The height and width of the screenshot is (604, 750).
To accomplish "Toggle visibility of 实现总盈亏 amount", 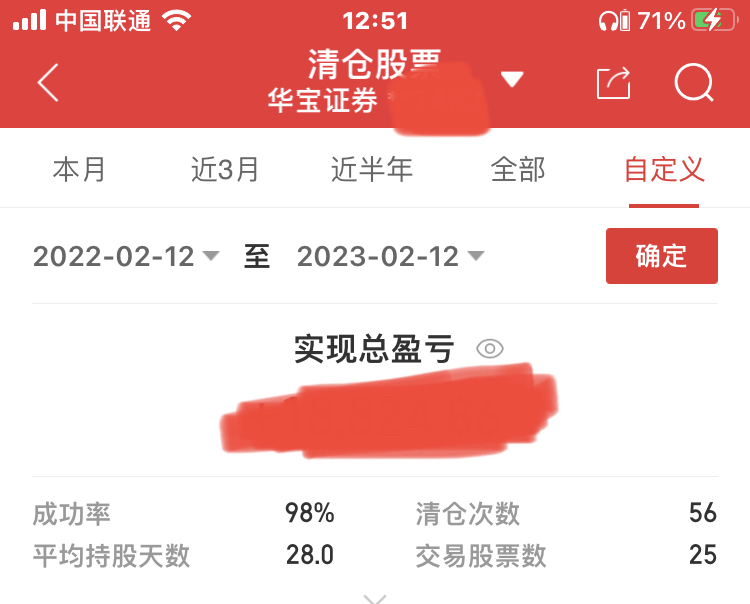I will coord(490,349).
